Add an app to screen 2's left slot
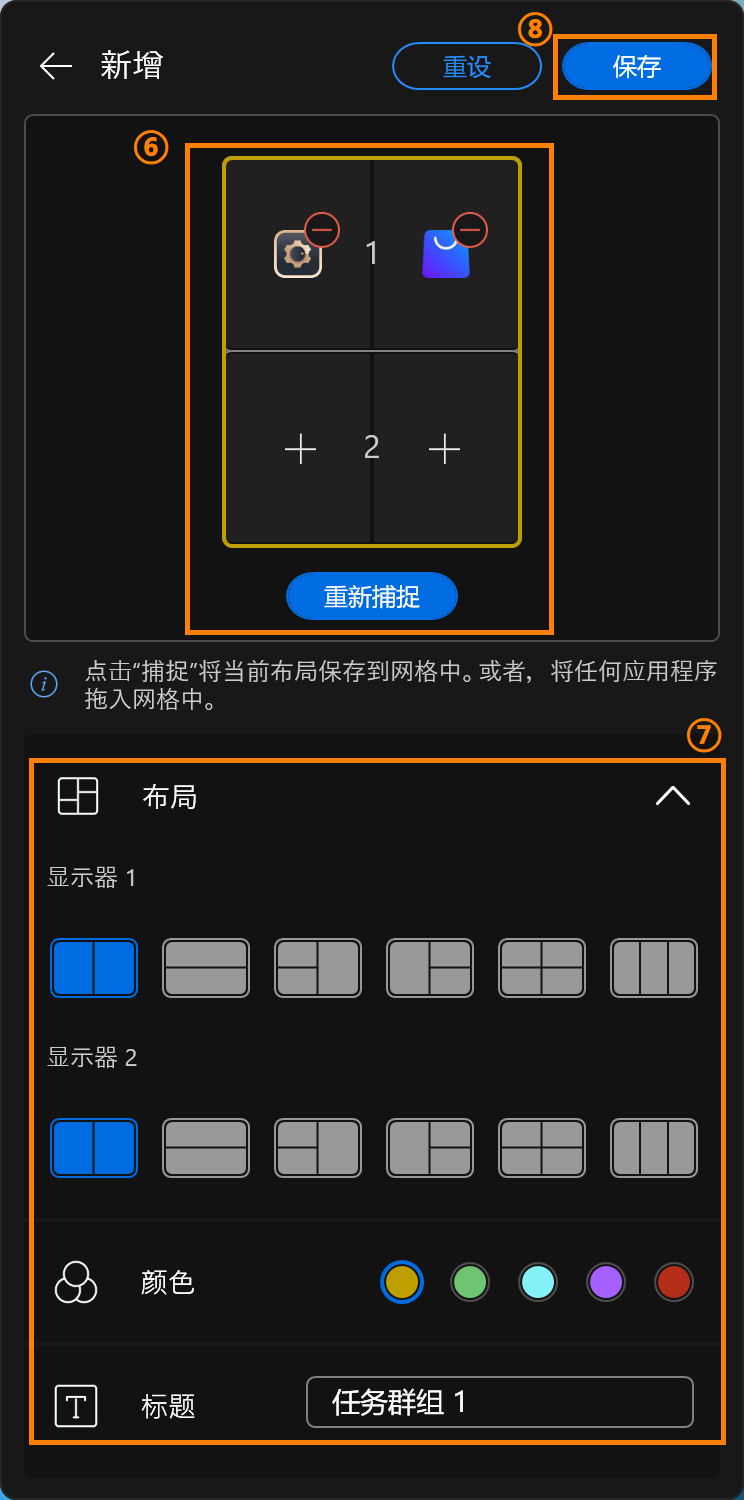Viewport: 744px width, 1500px height. coord(300,449)
